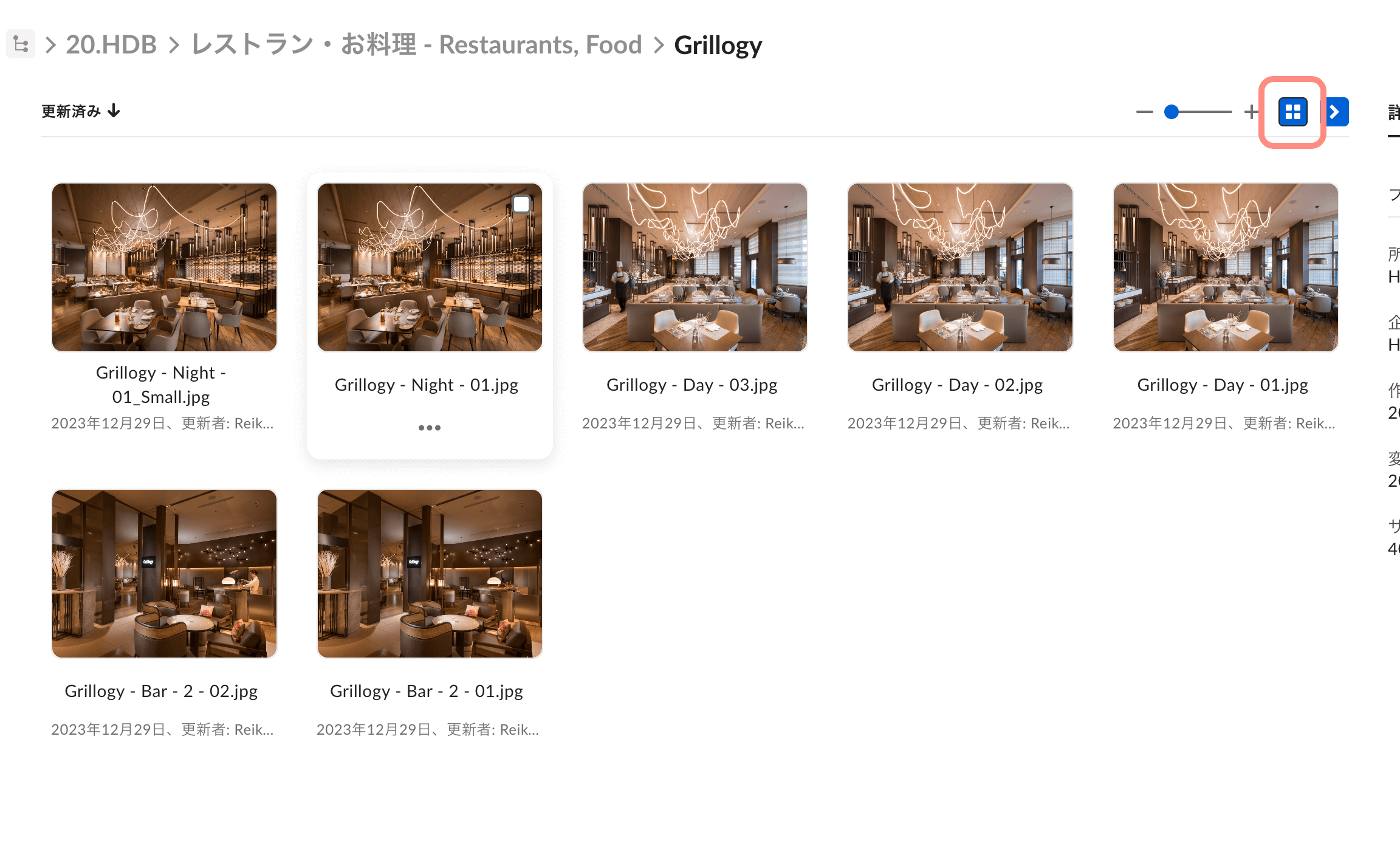Open Grillogy - Bar - 2 - 01.jpg

(x=430, y=574)
